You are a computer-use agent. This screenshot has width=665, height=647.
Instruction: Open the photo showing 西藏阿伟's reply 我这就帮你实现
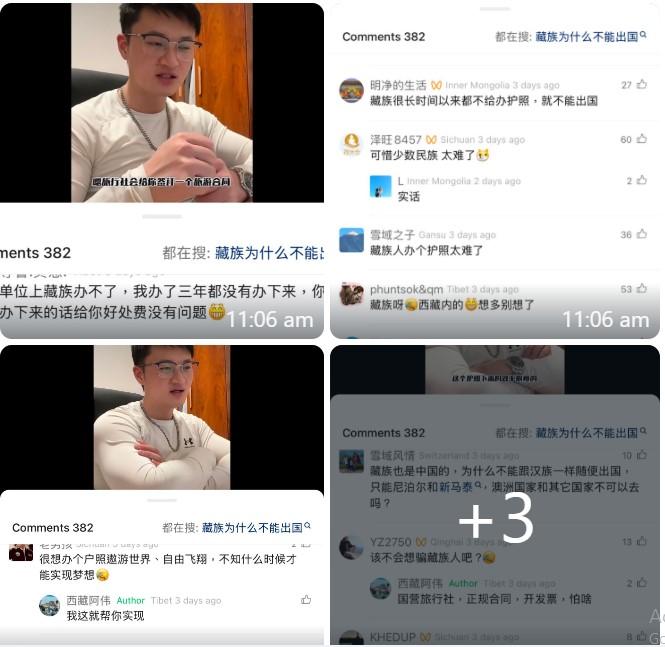pyautogui.click(x=162, y=495)
